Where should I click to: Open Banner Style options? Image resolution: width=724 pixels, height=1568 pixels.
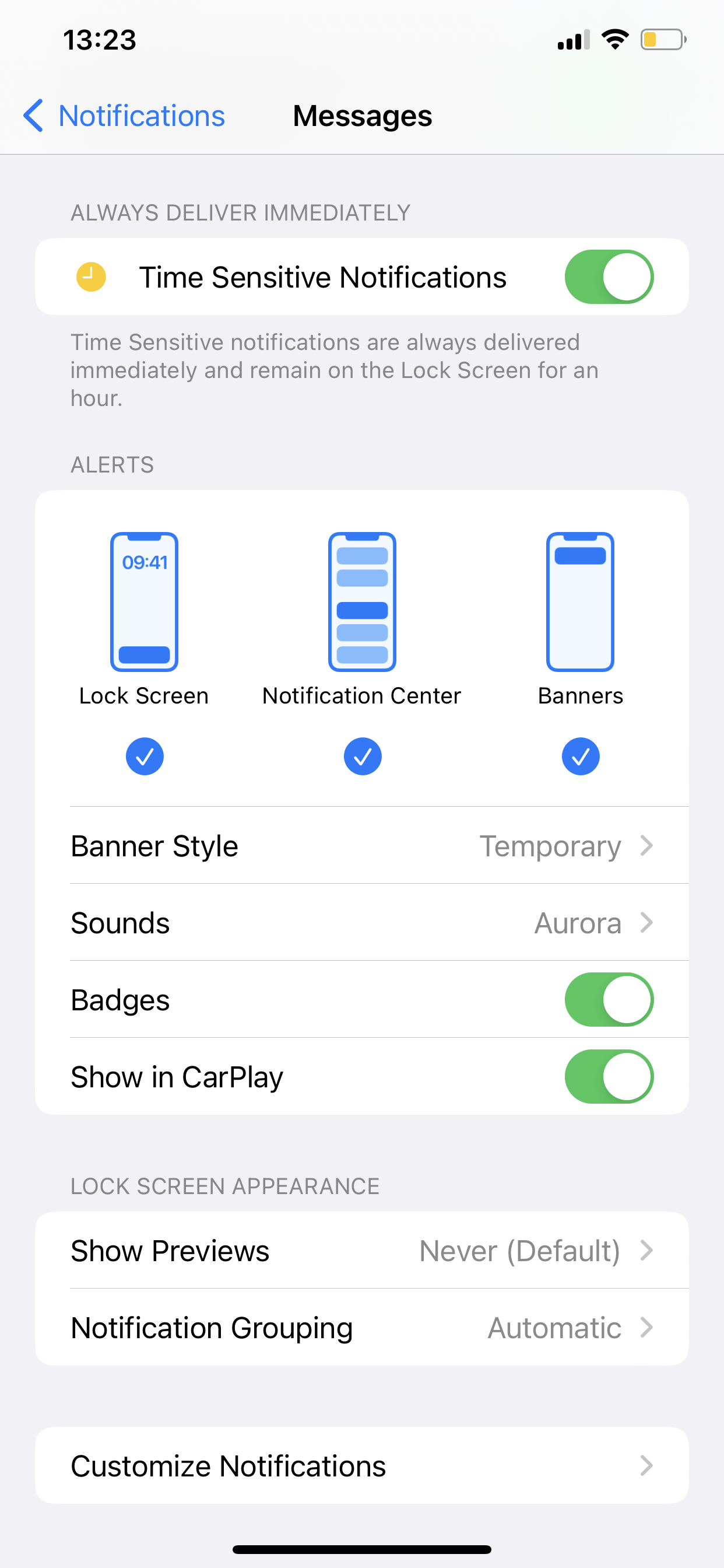[362, 846]
